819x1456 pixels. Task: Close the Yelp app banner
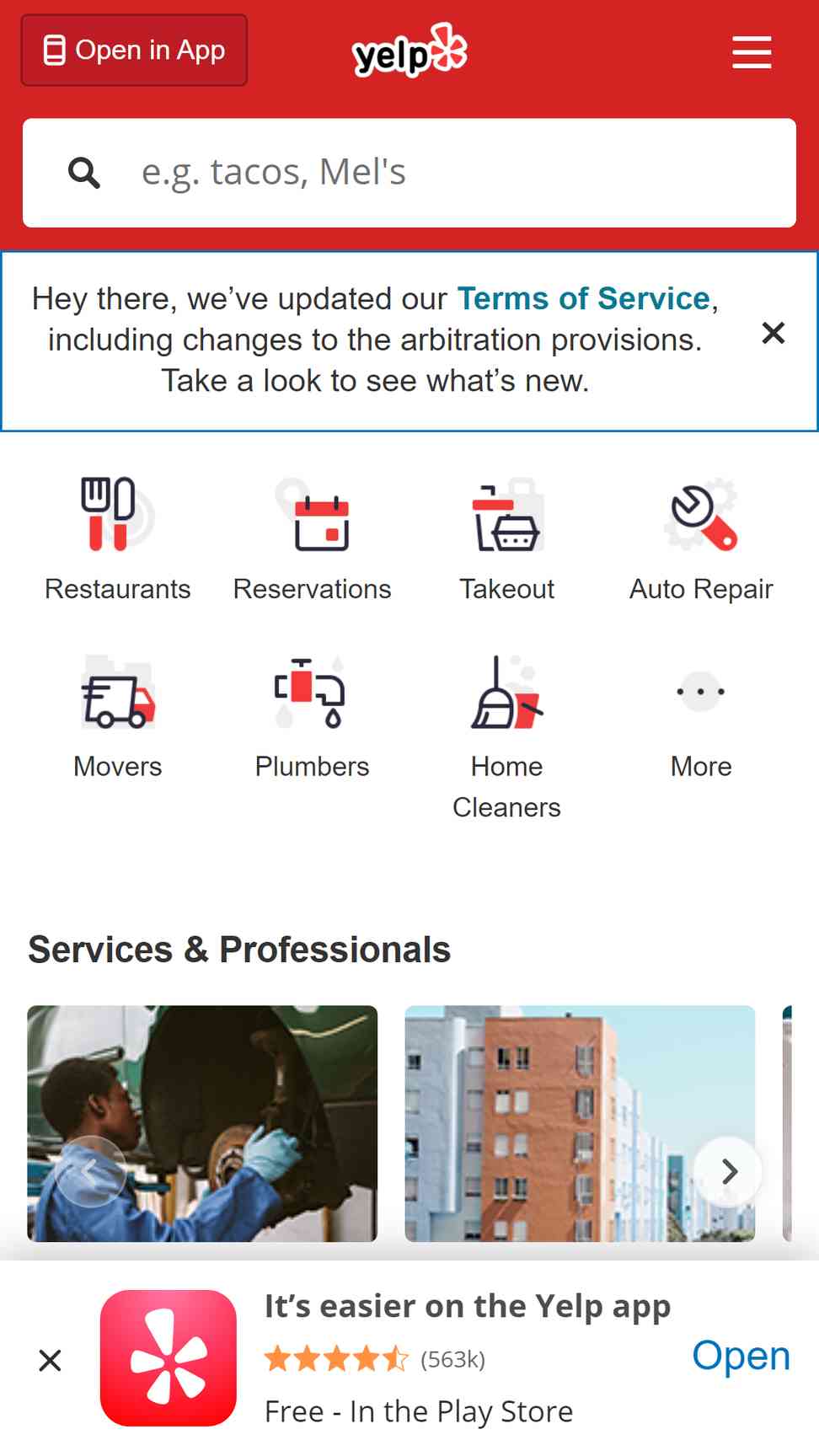pyautogui.click(x=51, y=1360)
